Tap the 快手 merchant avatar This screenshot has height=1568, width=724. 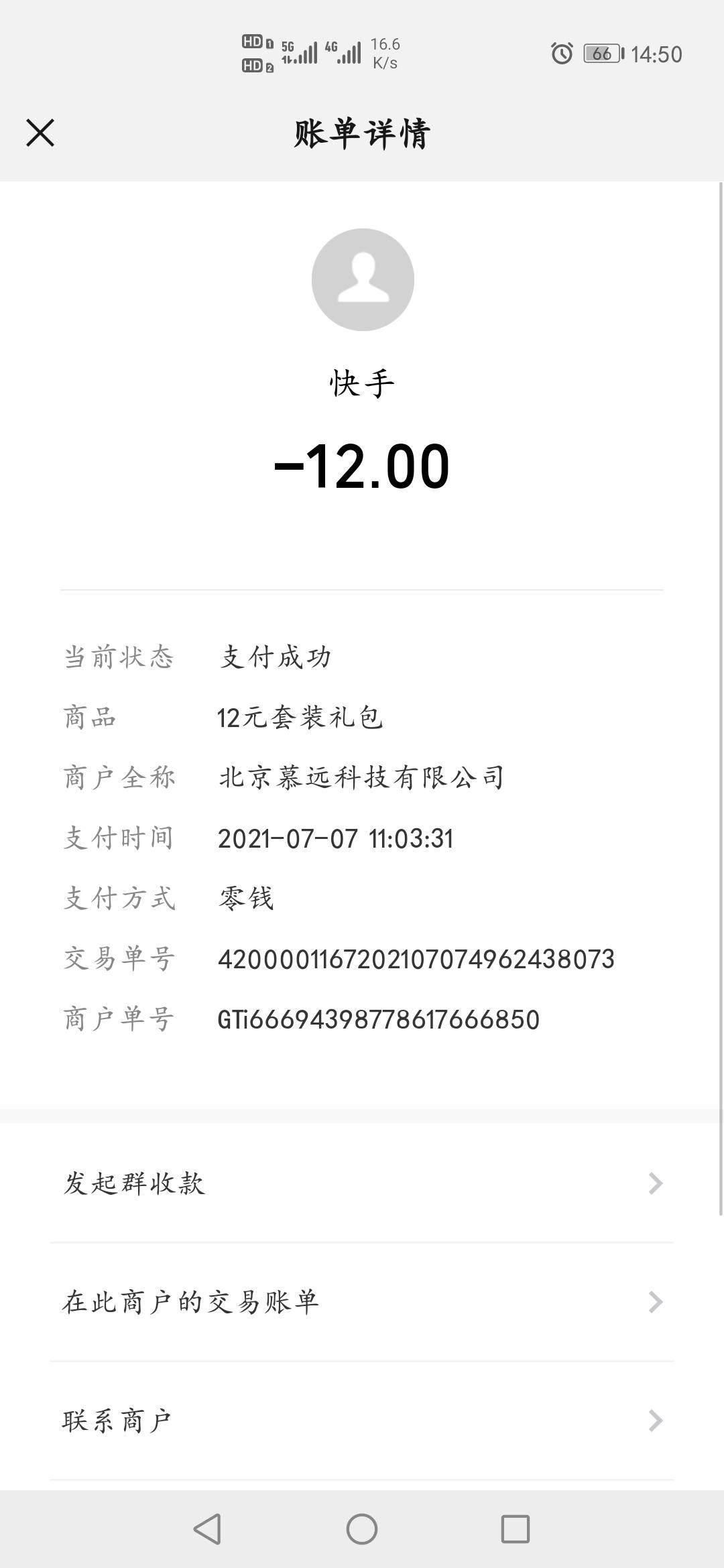coord(363,279)
